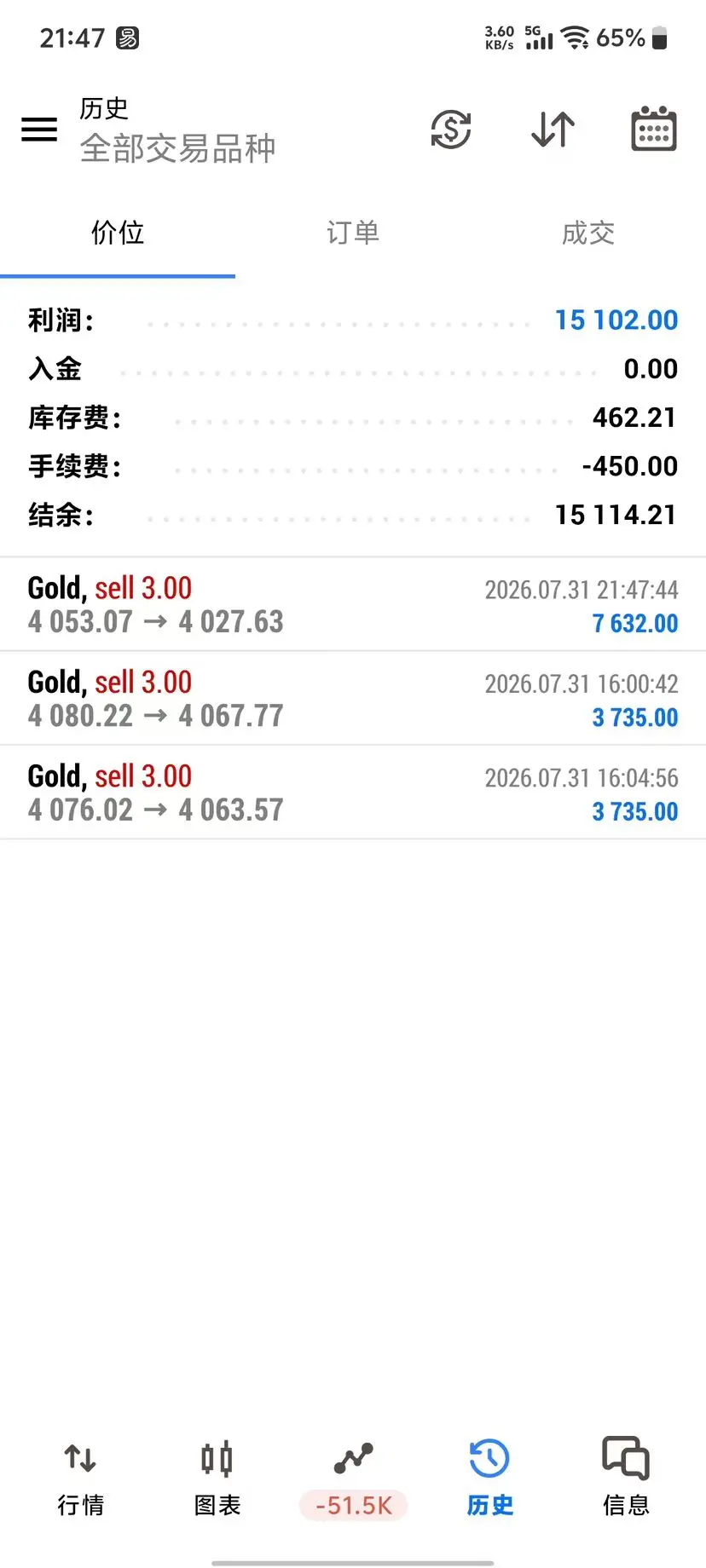The image size is (706, 1568).
Task: Select the 历史 history tab
Action: click(489, 1479)
